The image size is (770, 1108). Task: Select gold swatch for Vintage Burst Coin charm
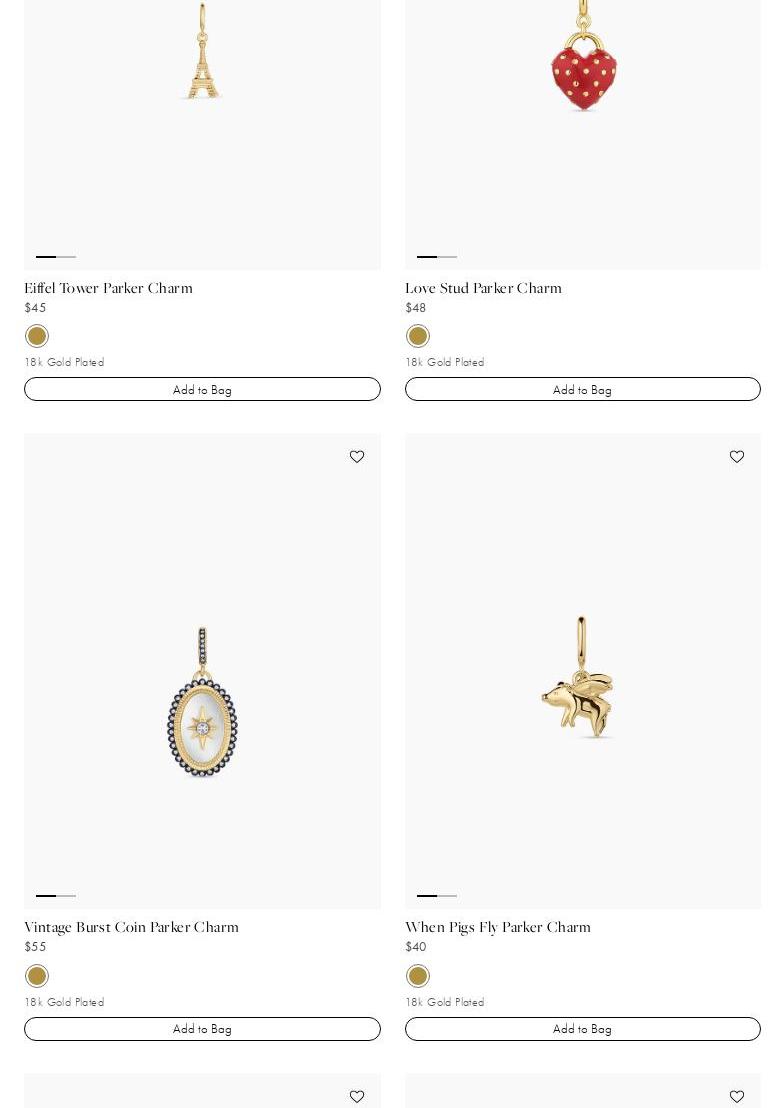[37, 976]
